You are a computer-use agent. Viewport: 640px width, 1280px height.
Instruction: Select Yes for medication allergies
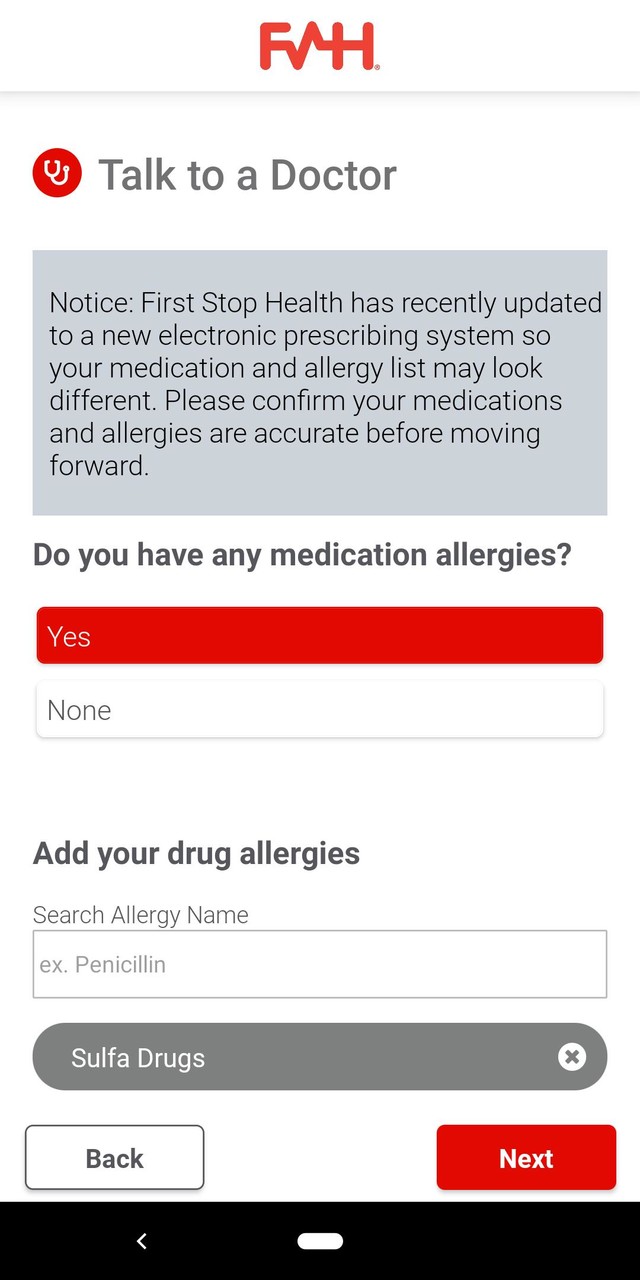coord(320,636)
